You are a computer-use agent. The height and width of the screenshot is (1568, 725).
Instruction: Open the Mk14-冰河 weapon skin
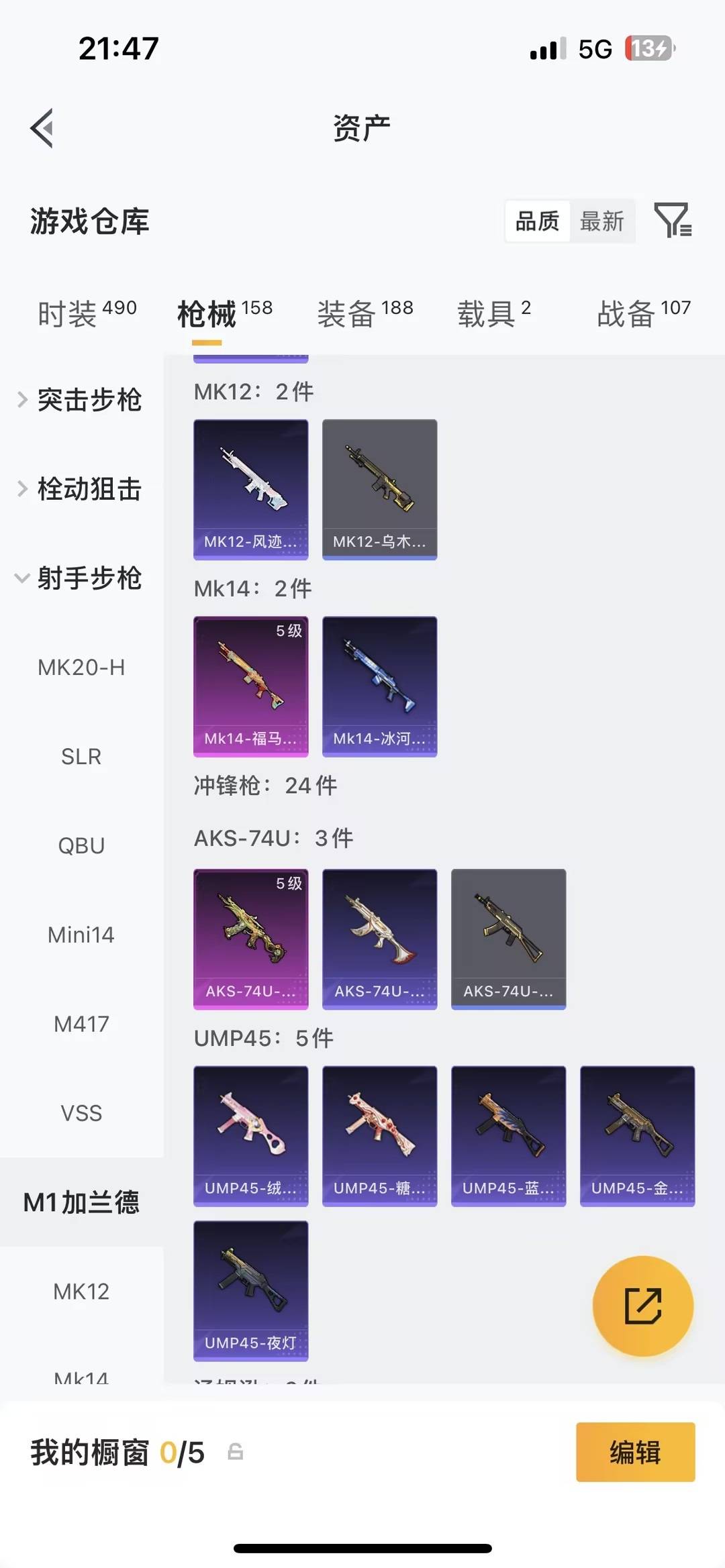379,684
